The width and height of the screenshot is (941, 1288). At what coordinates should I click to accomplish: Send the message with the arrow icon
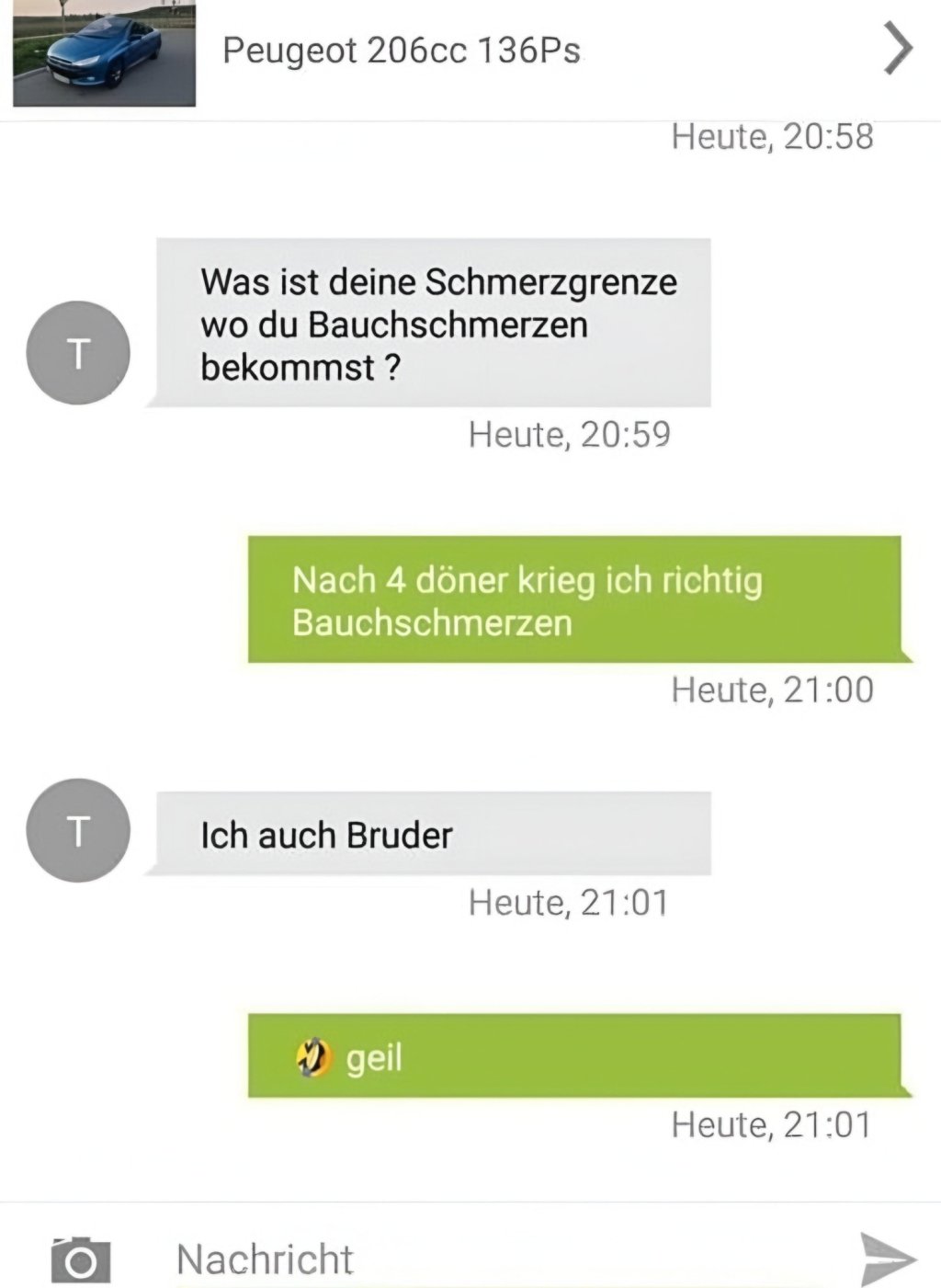[x=887, y=1259]
